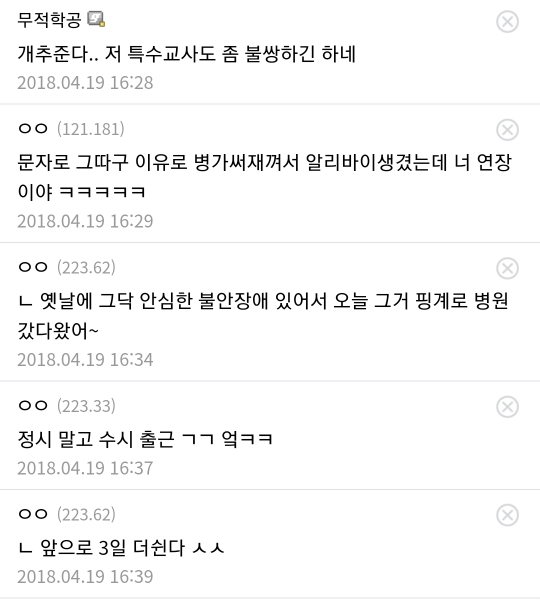Delete the 16:37 comment from 223.33
540x600 pixels.
[507, 407]
